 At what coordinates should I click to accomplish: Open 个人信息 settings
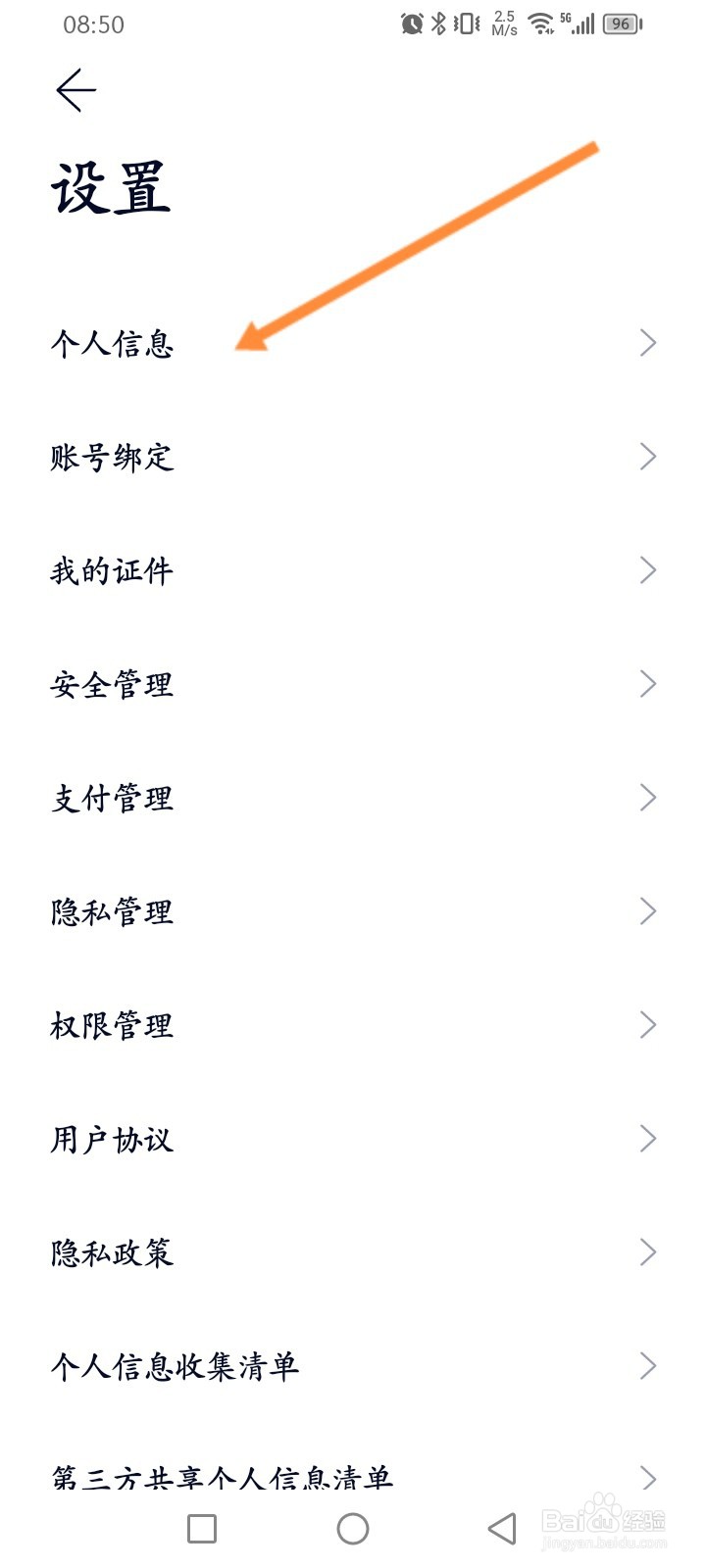[x=353, y=343]
